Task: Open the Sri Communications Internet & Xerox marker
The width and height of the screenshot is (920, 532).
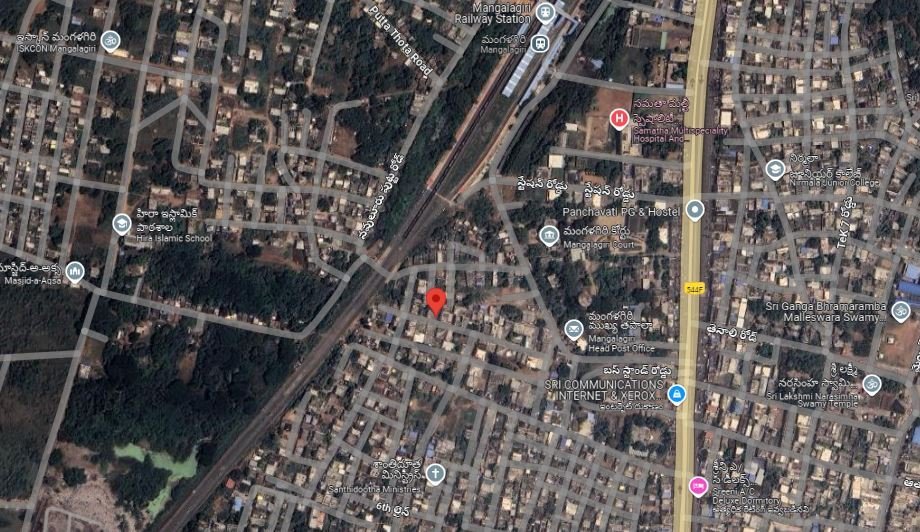Action: click(677, 395)
